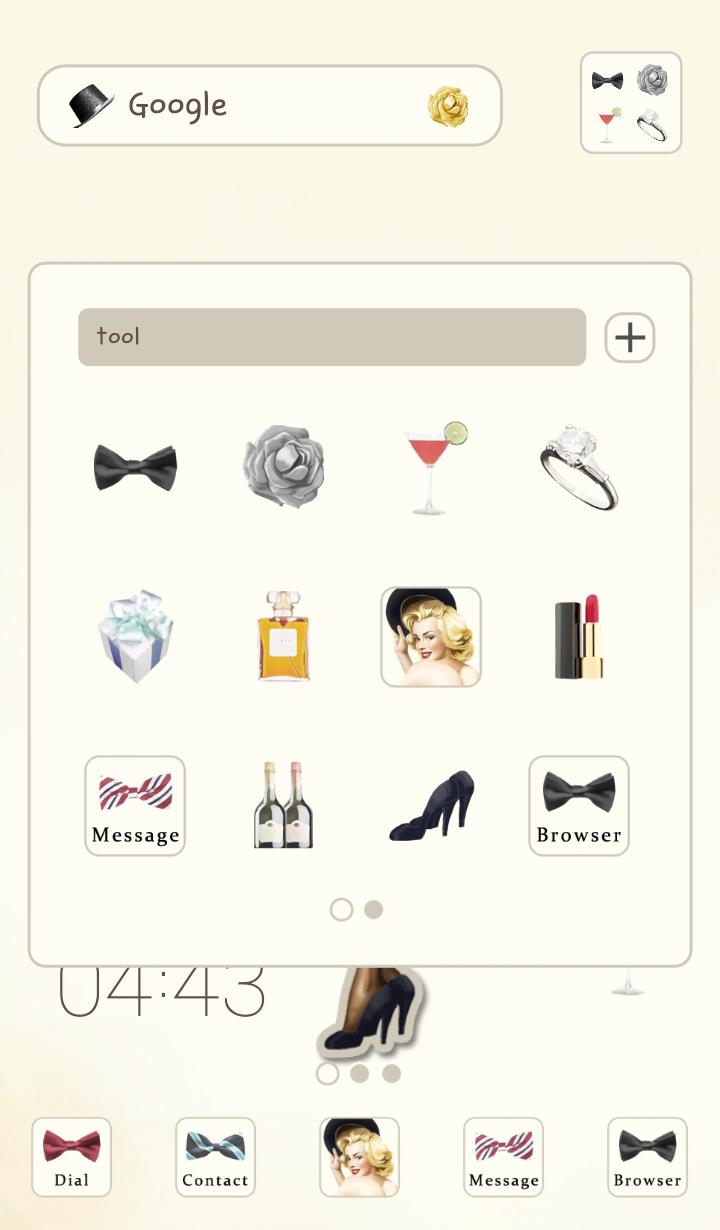Open the tool folder icon at top right
Image resolution: width=720 pixels, height=1230 pixels.
click(631, 103)
